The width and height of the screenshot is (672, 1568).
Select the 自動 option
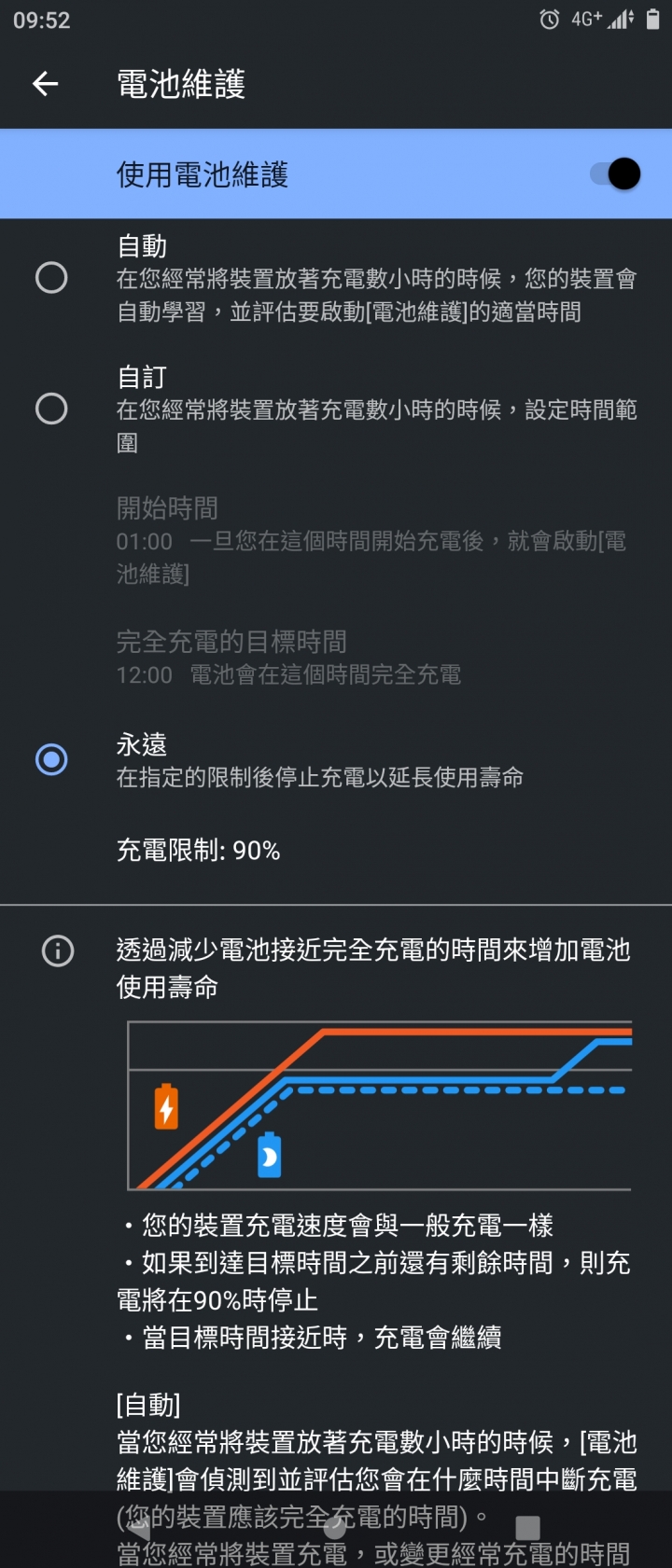(51, 277)
